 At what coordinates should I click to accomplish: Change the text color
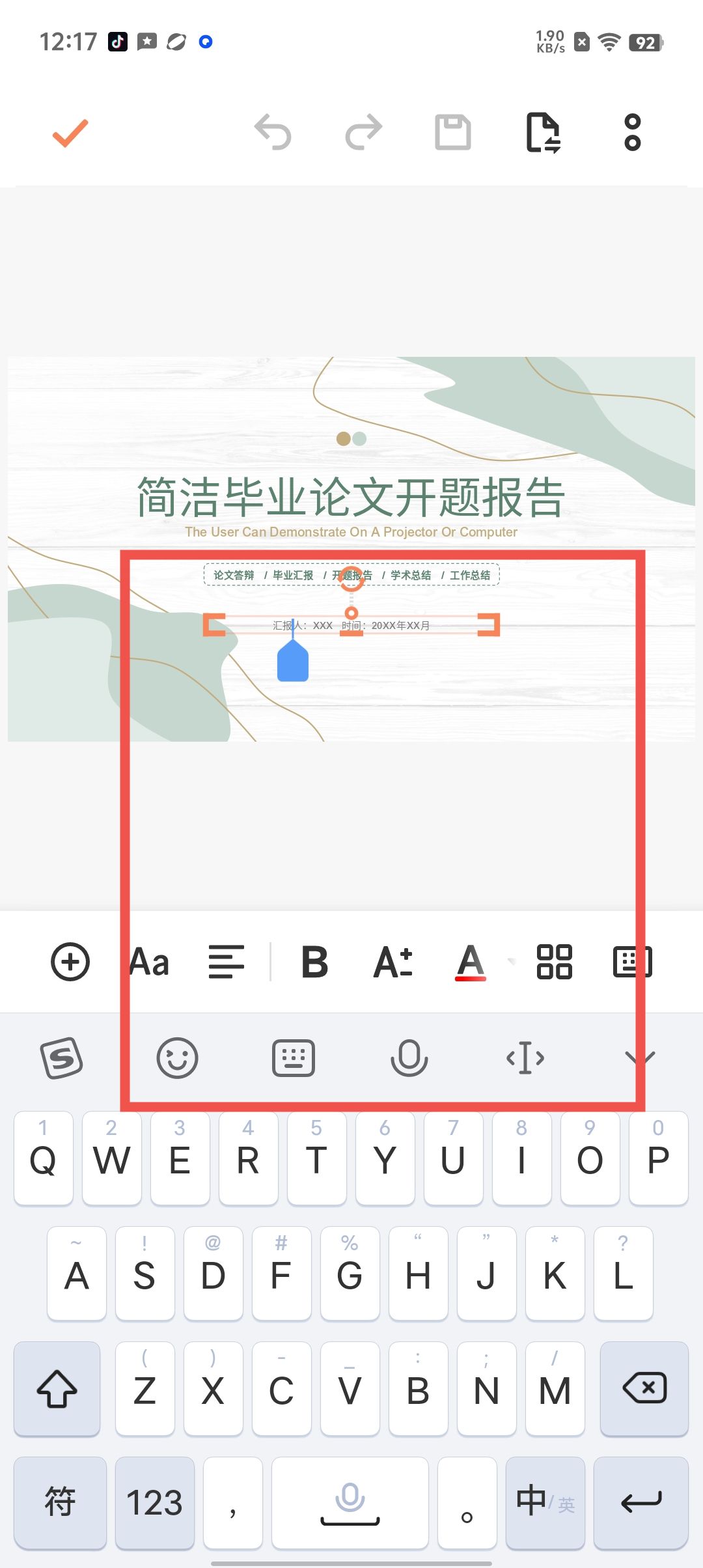(471, 962)
